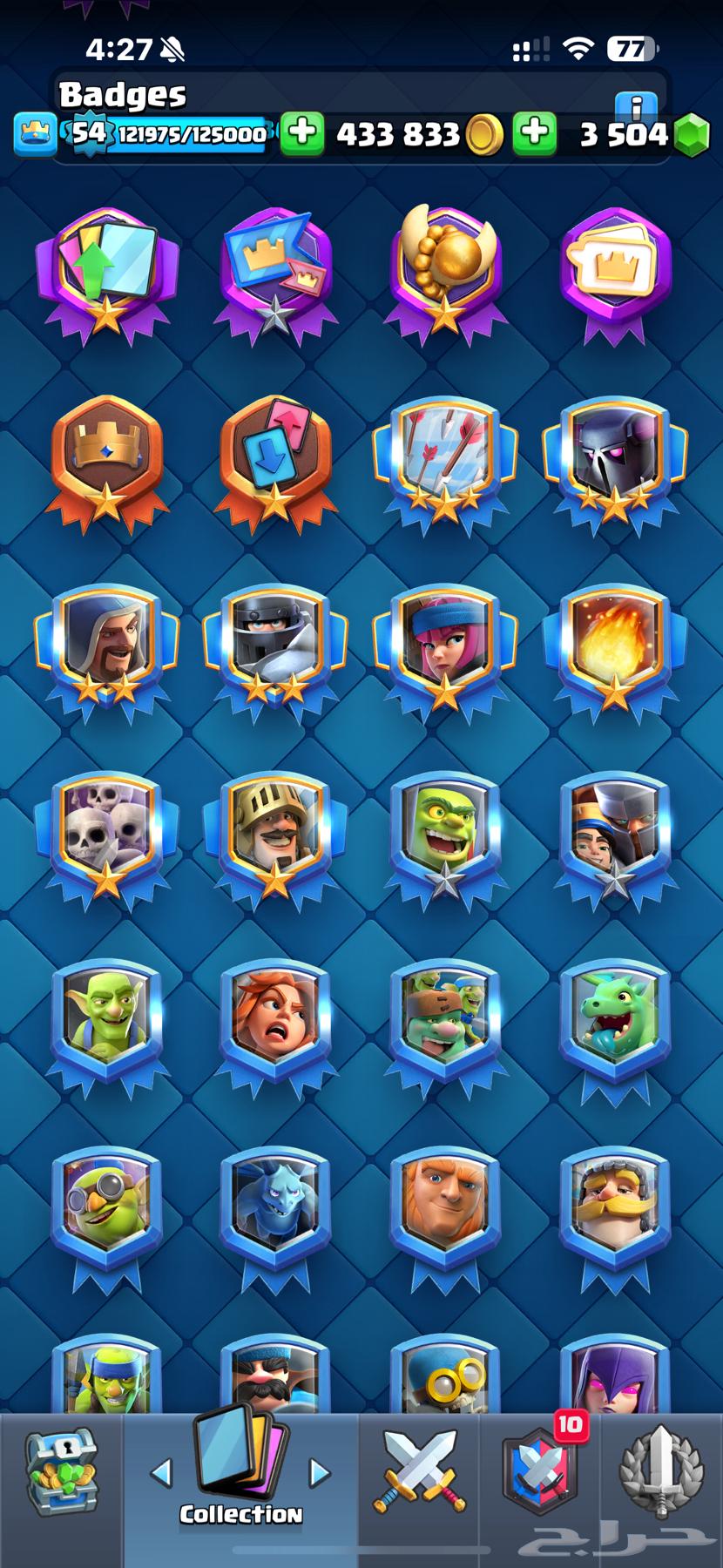The image size is (723, 1568).
Task: View the Wizard badge
Action: (106, 649)
